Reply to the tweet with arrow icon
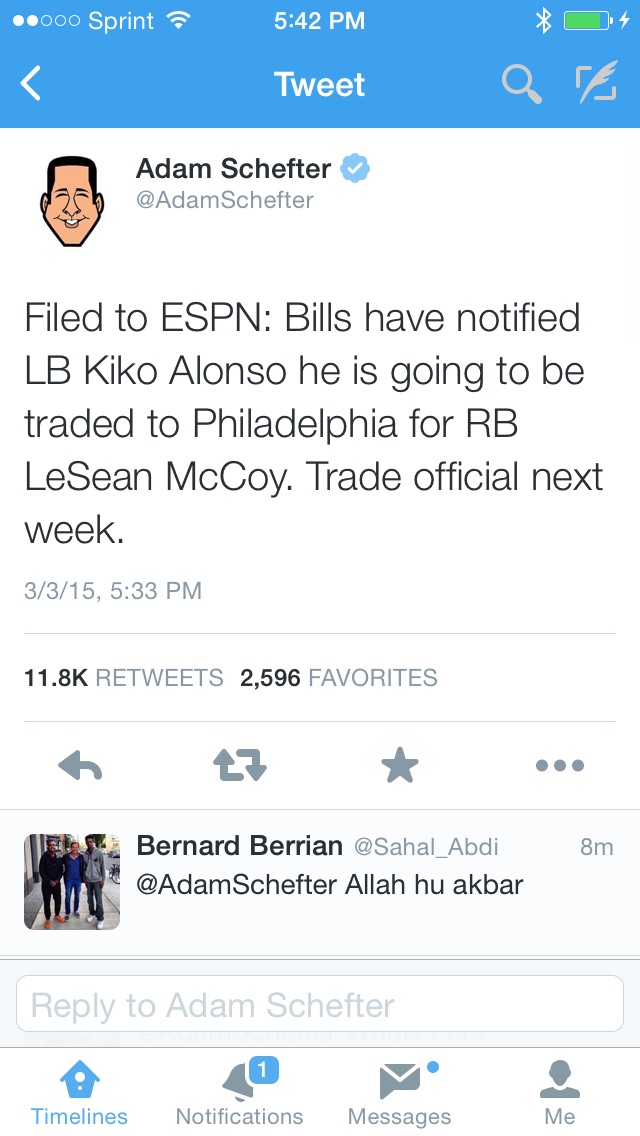This screenshot has height=1136, width=640. (80, 765)
